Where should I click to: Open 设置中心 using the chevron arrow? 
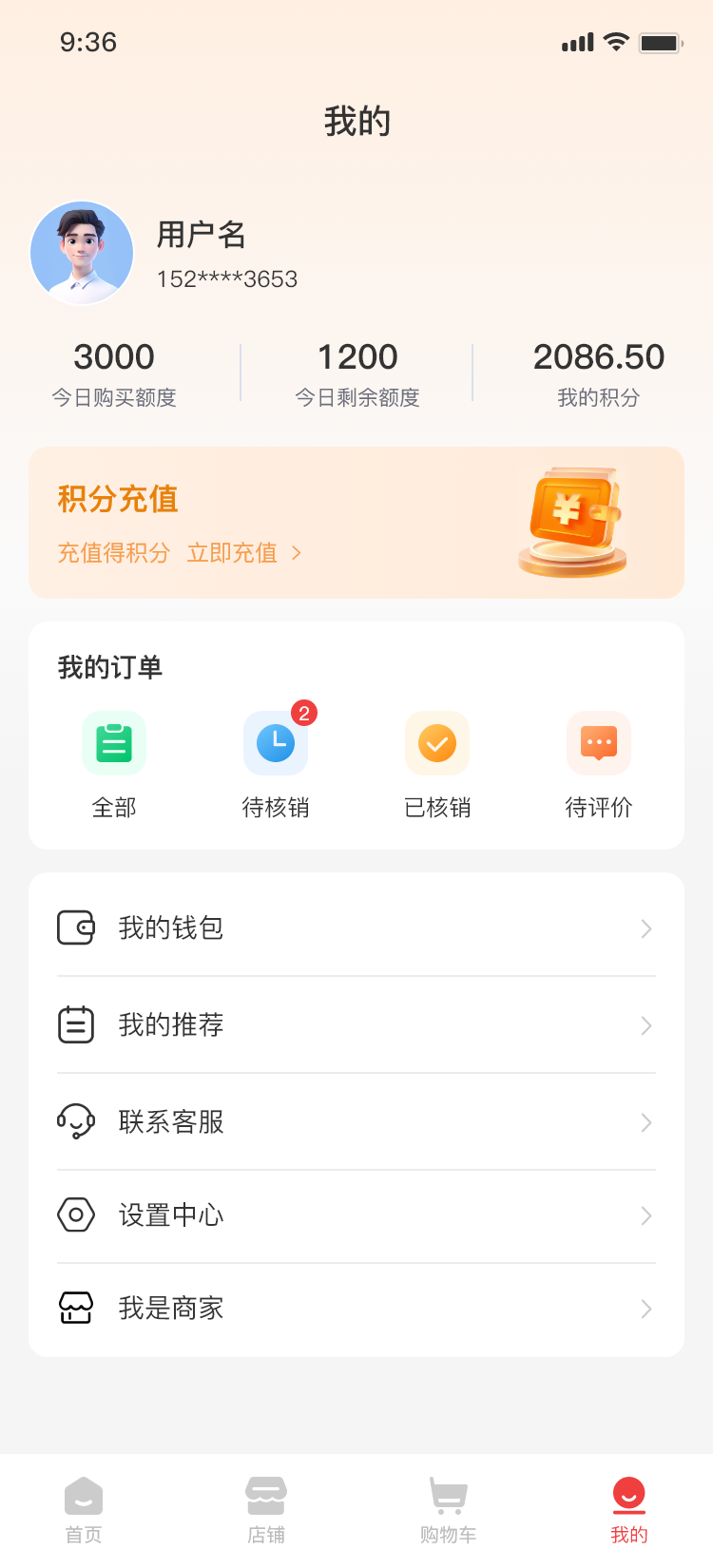[646, 1215]
